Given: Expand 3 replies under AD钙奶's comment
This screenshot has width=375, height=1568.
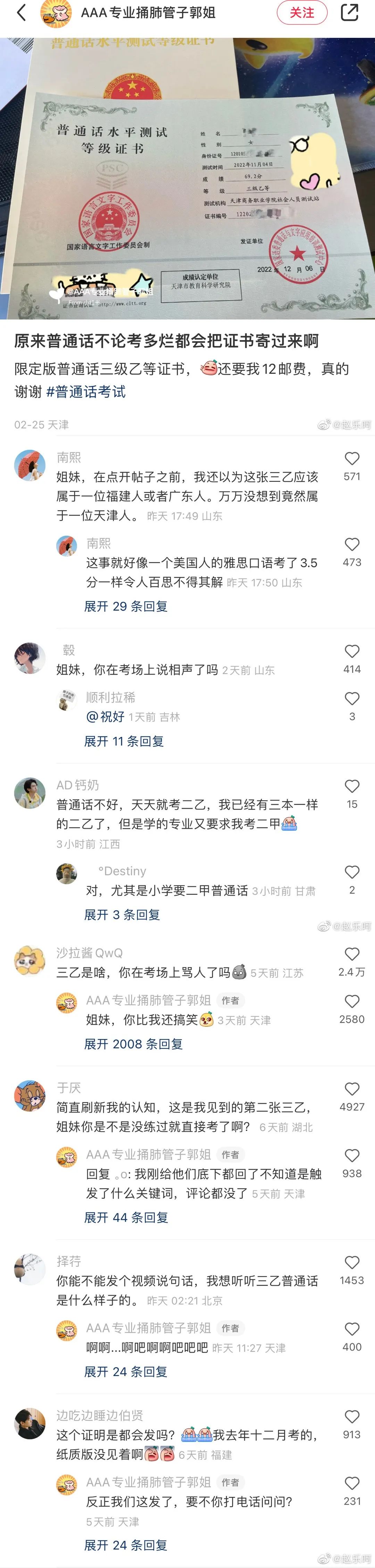Looking at the screenshot, I should (122, 914).
